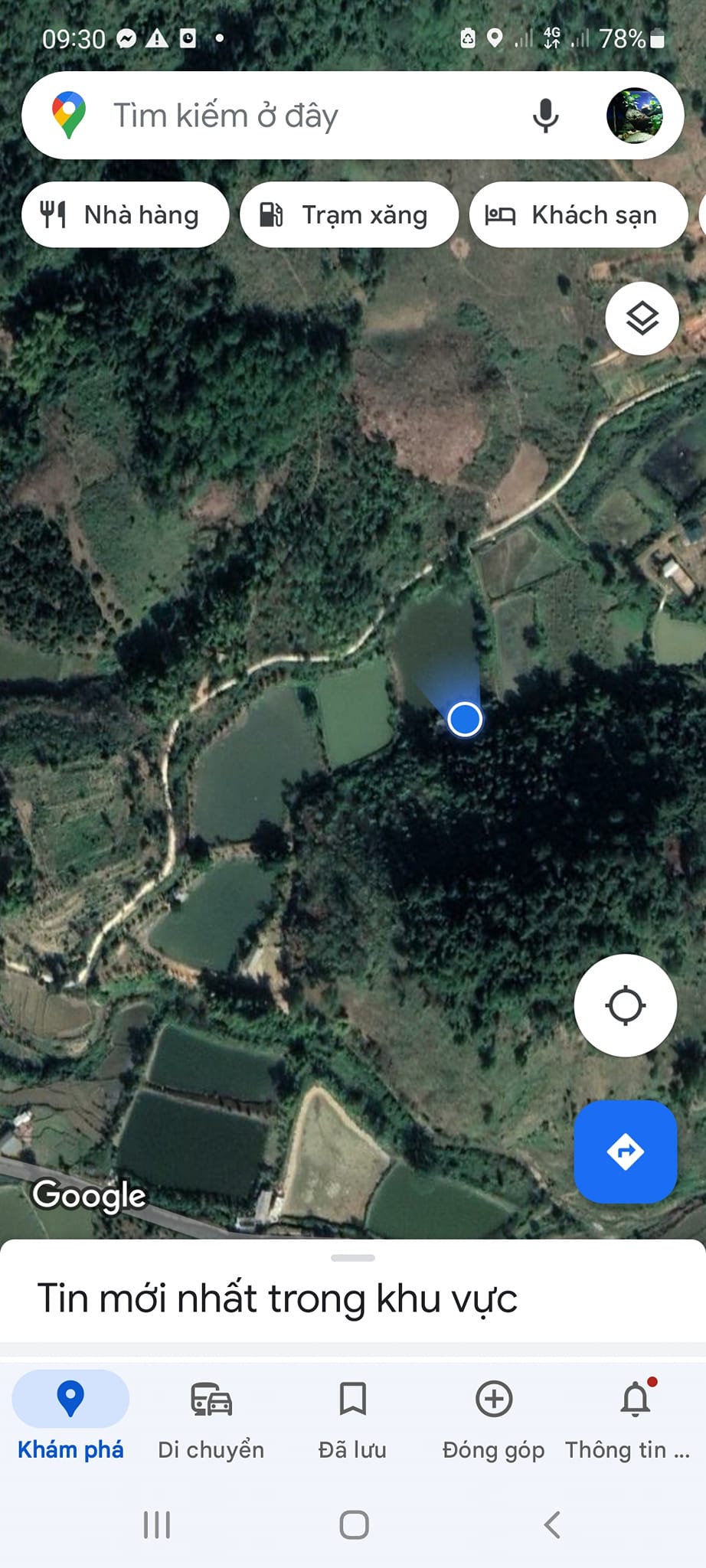Tap the system back button
Screen dimensions: 706x1568
click(551, 1524)
